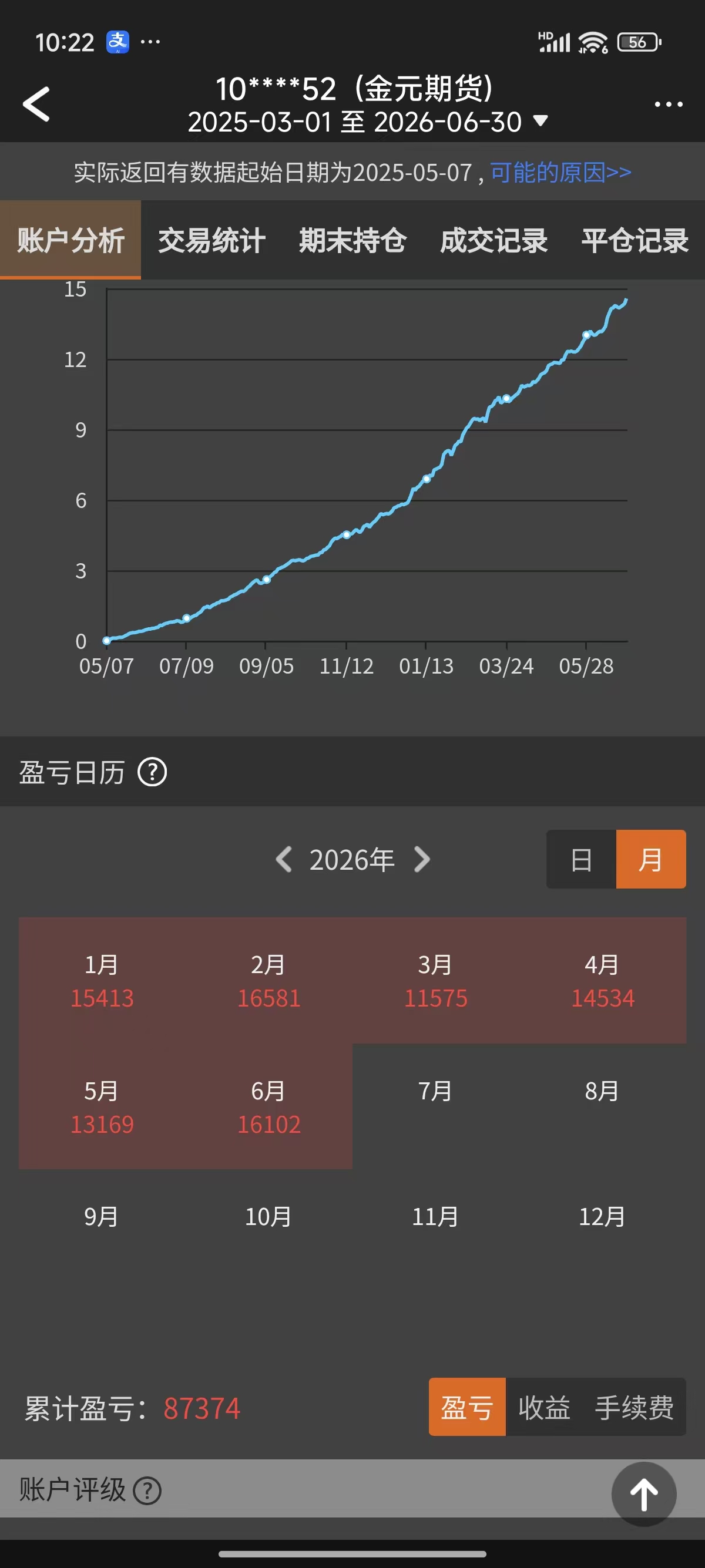Tap the scroll-to-top arrow button
The image size is (705, 1568).
pyautogui.click(x=643, y=1495)
